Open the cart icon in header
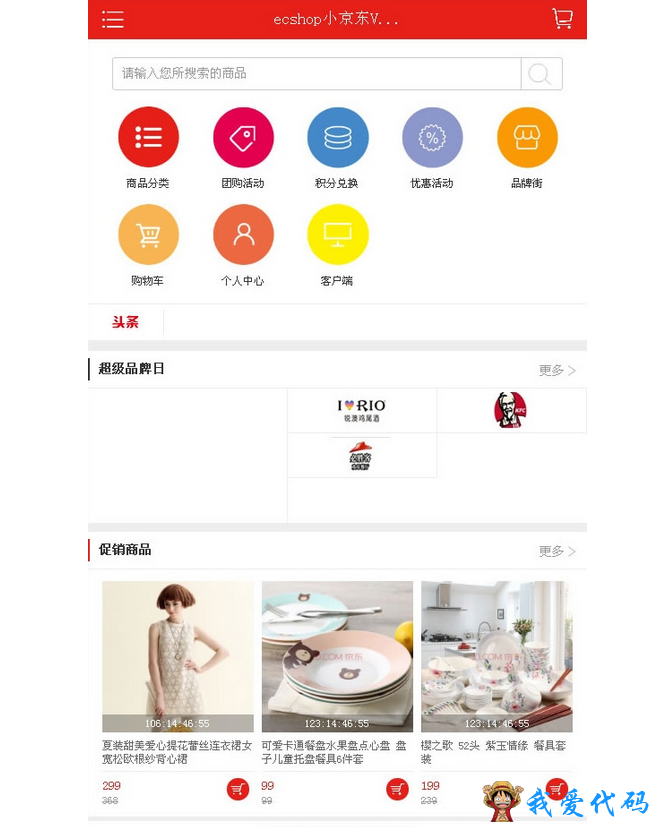The image size is (666, 827). click(562, 19)
